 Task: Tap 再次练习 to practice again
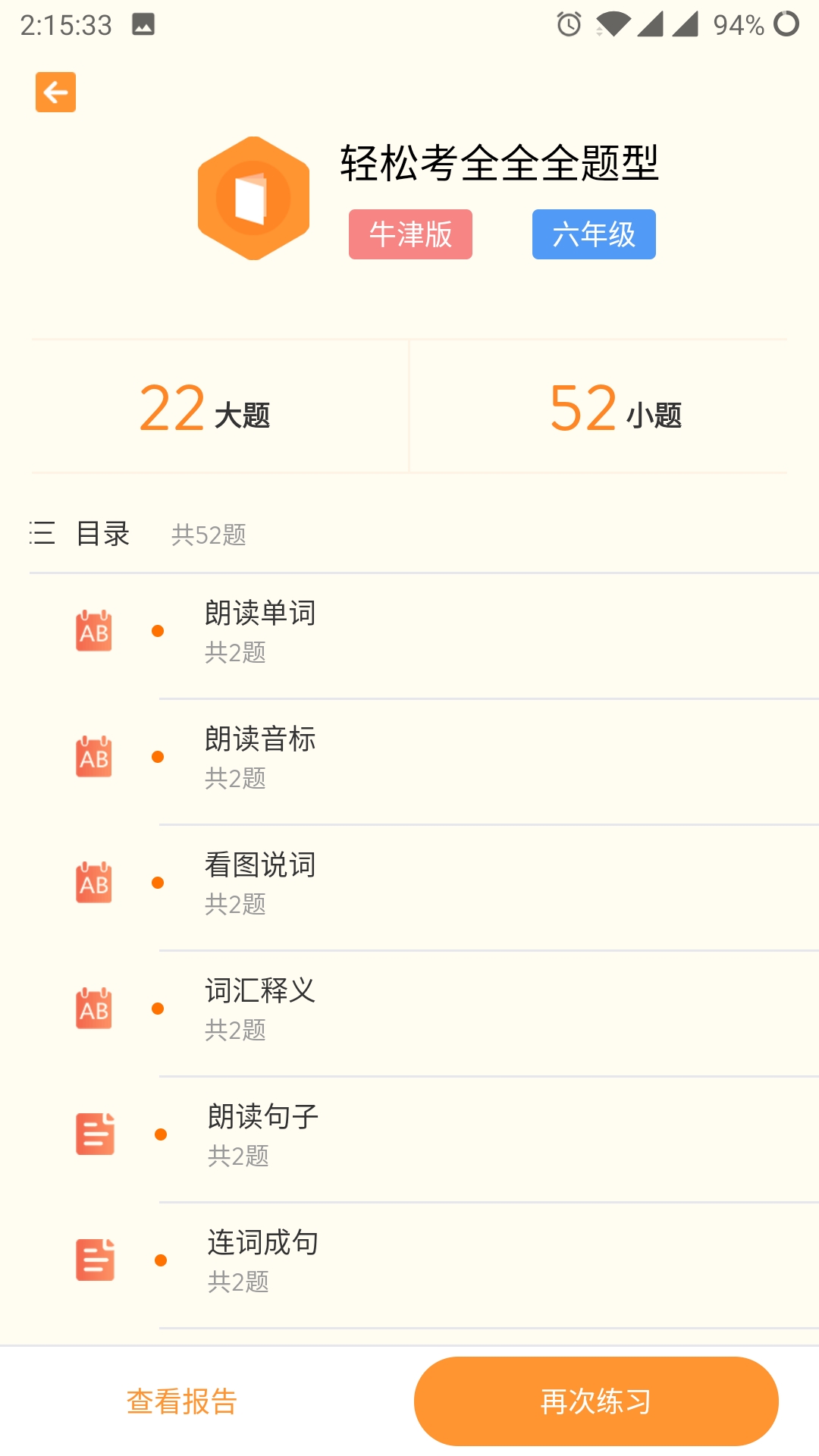[x=596, y=1401]
